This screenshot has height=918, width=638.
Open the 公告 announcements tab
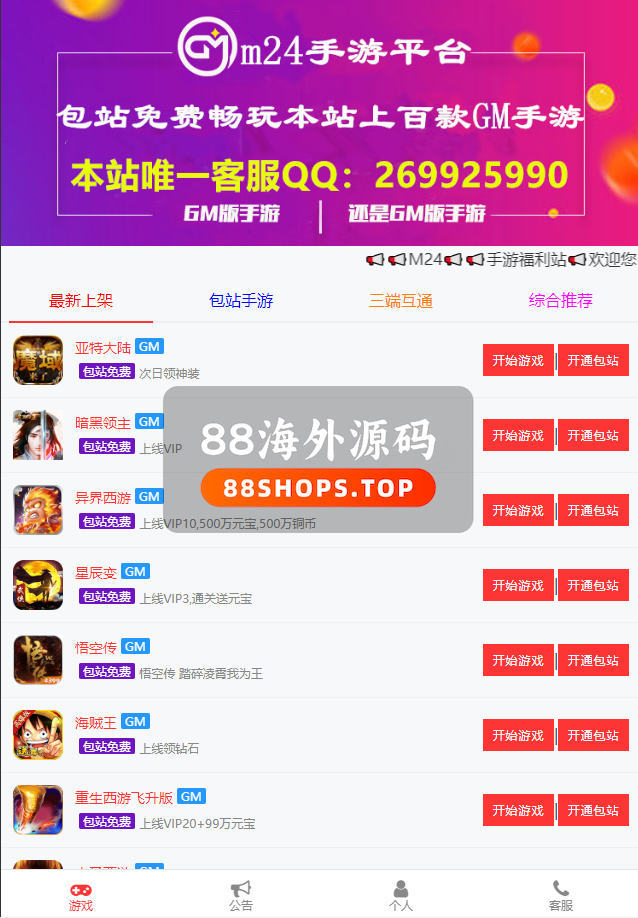[x=241, y=896]
